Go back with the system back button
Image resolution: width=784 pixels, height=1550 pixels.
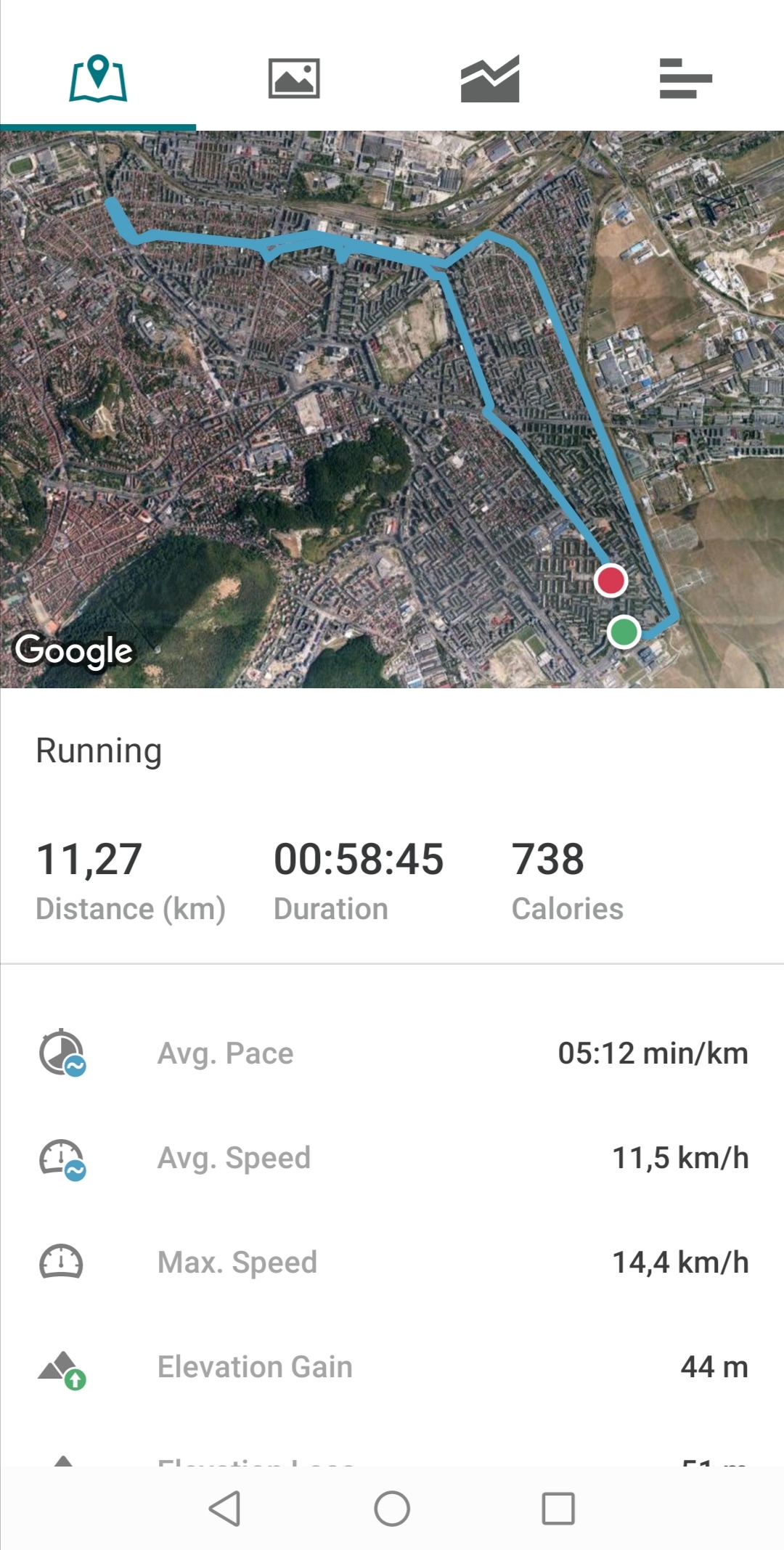pos(225,1509)
